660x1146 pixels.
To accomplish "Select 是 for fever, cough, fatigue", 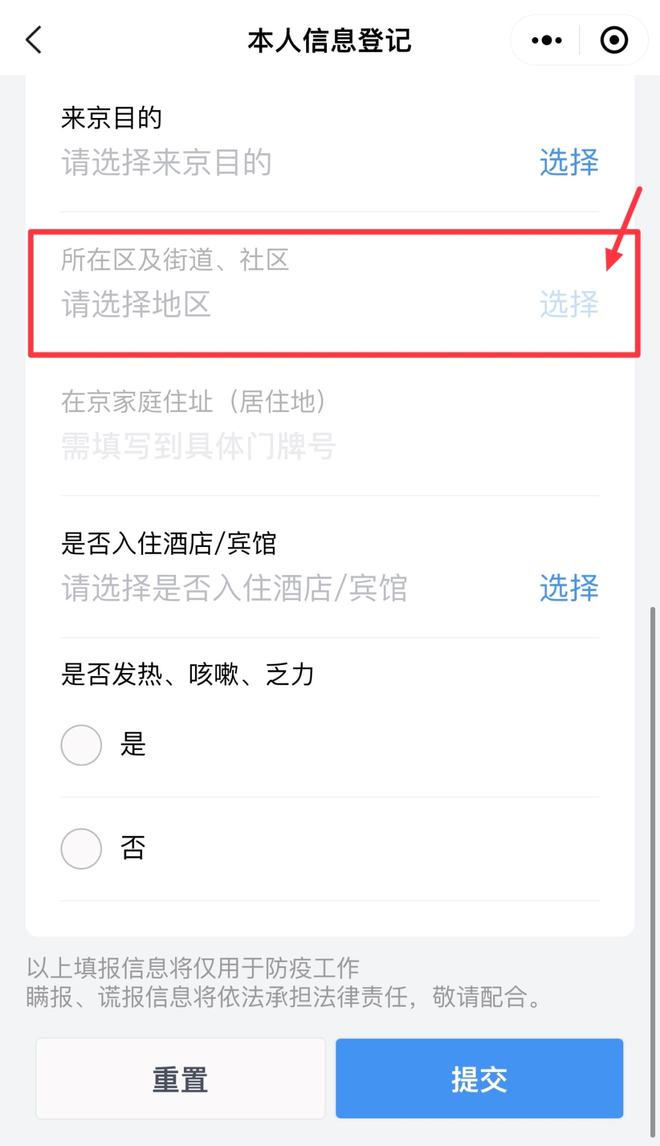I will [82, 745].
